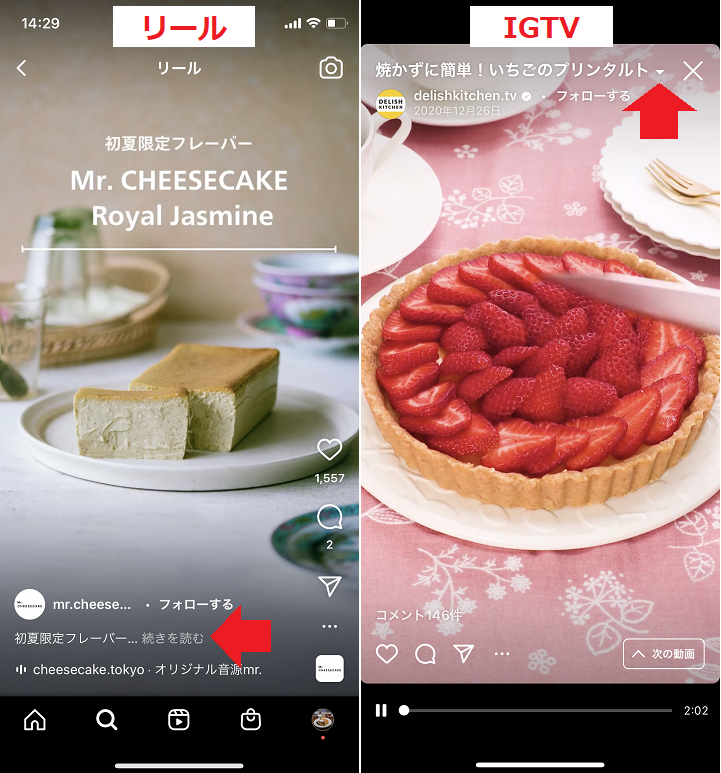Switch to the Reels tab

tap(179, 720)
